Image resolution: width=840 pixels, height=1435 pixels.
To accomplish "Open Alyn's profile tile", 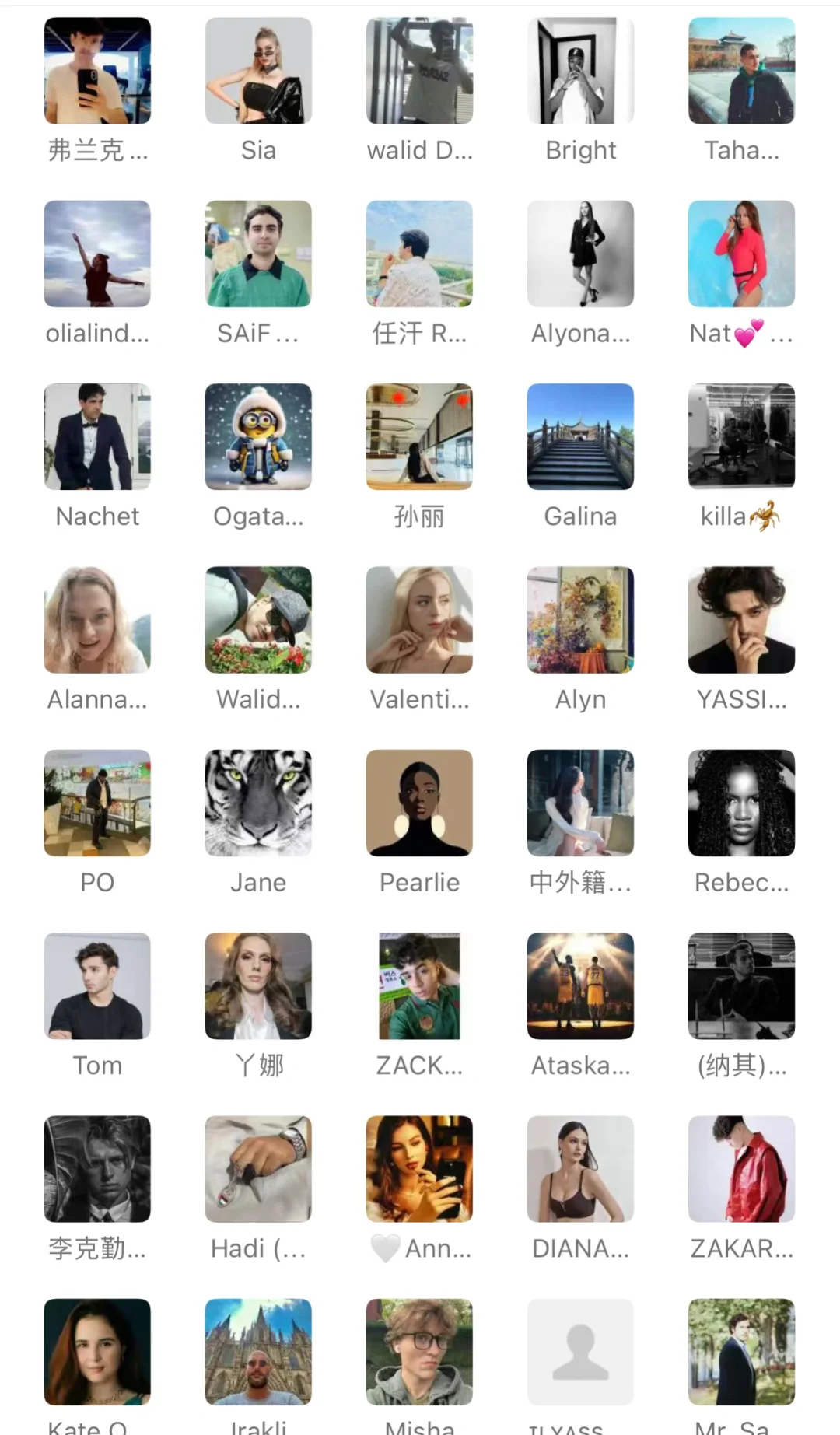I will 580,620.
